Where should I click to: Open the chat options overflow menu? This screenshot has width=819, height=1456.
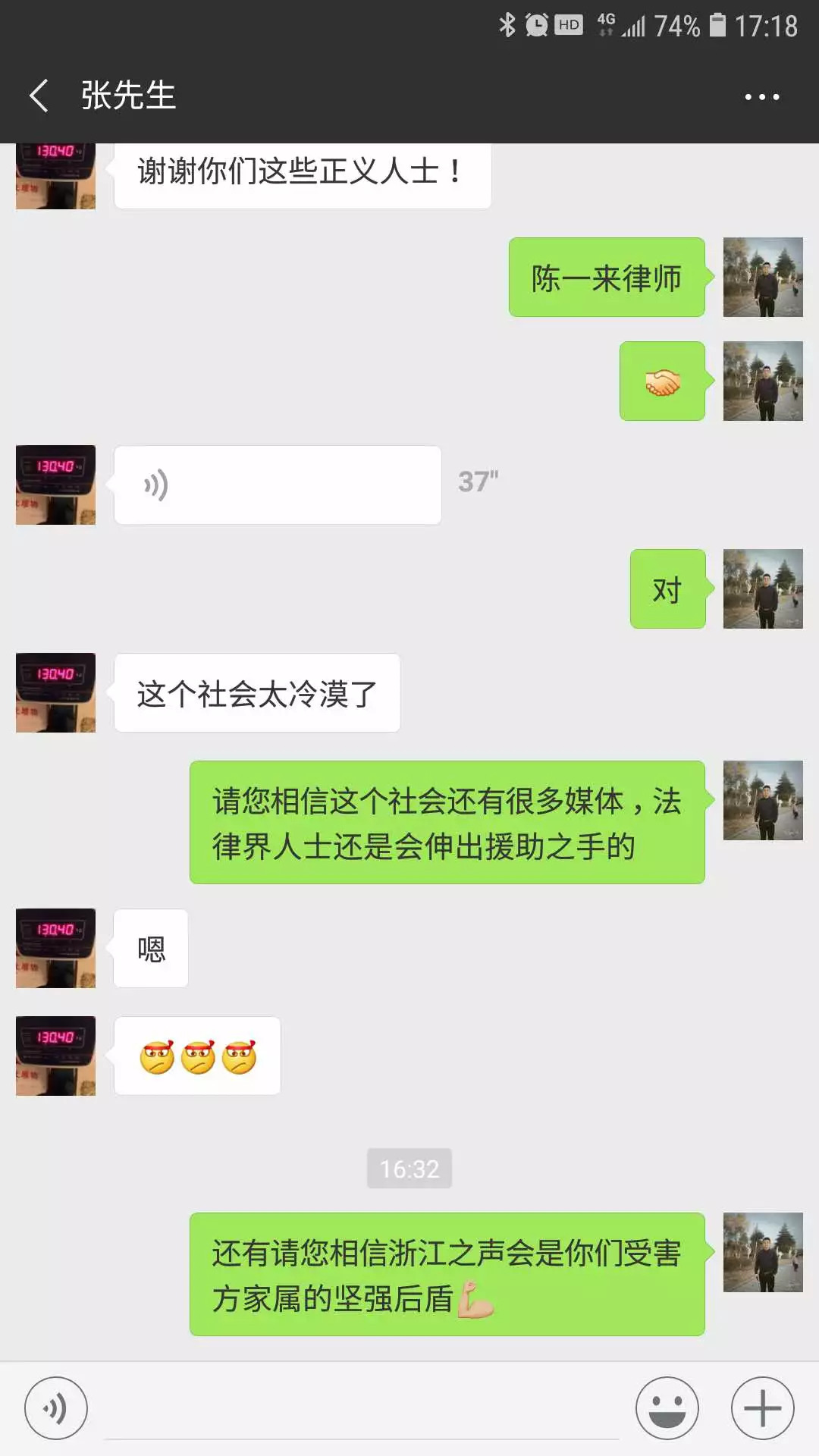[761, 97]
